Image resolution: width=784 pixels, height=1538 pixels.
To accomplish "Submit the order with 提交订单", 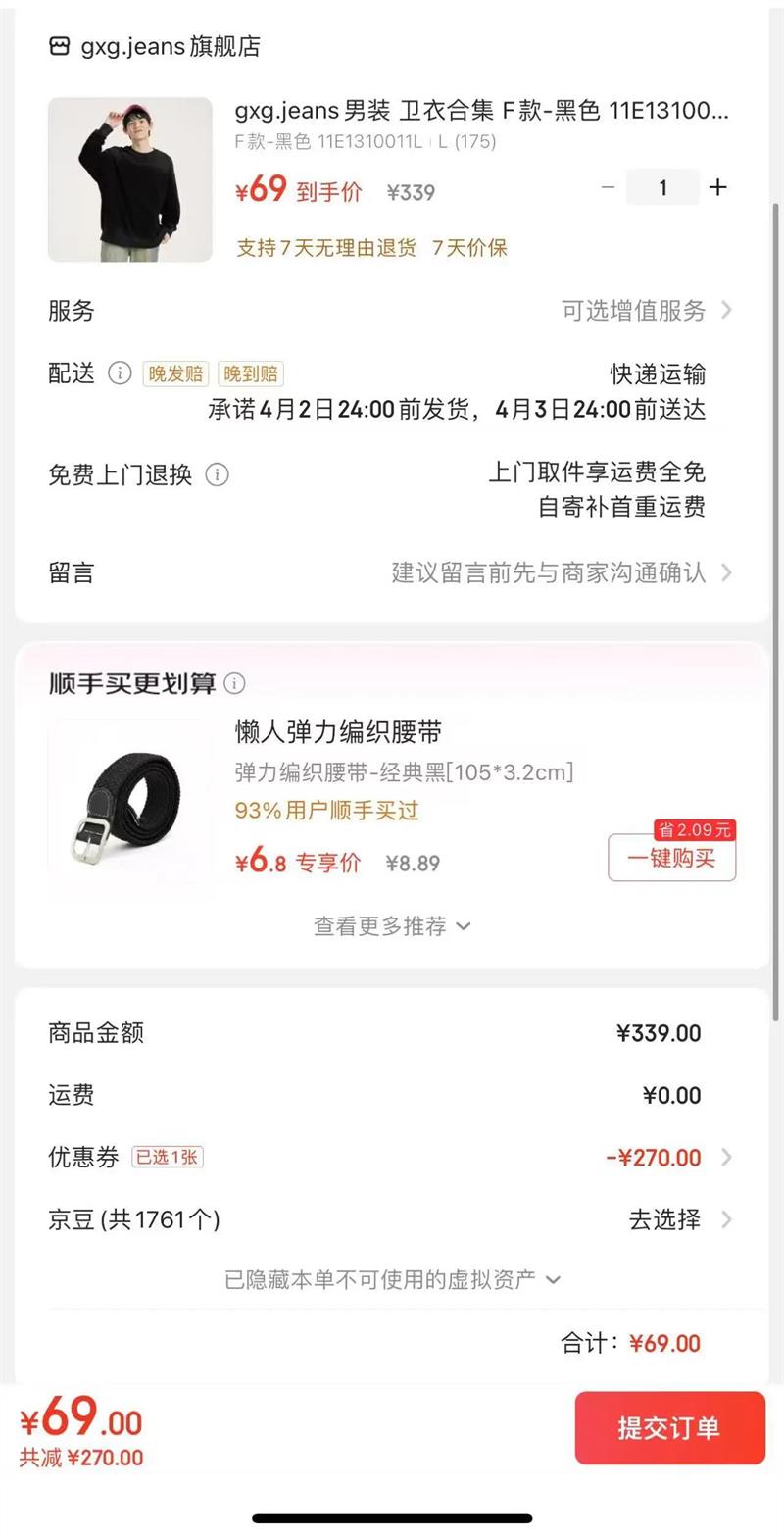I will tap(669, 1428).
